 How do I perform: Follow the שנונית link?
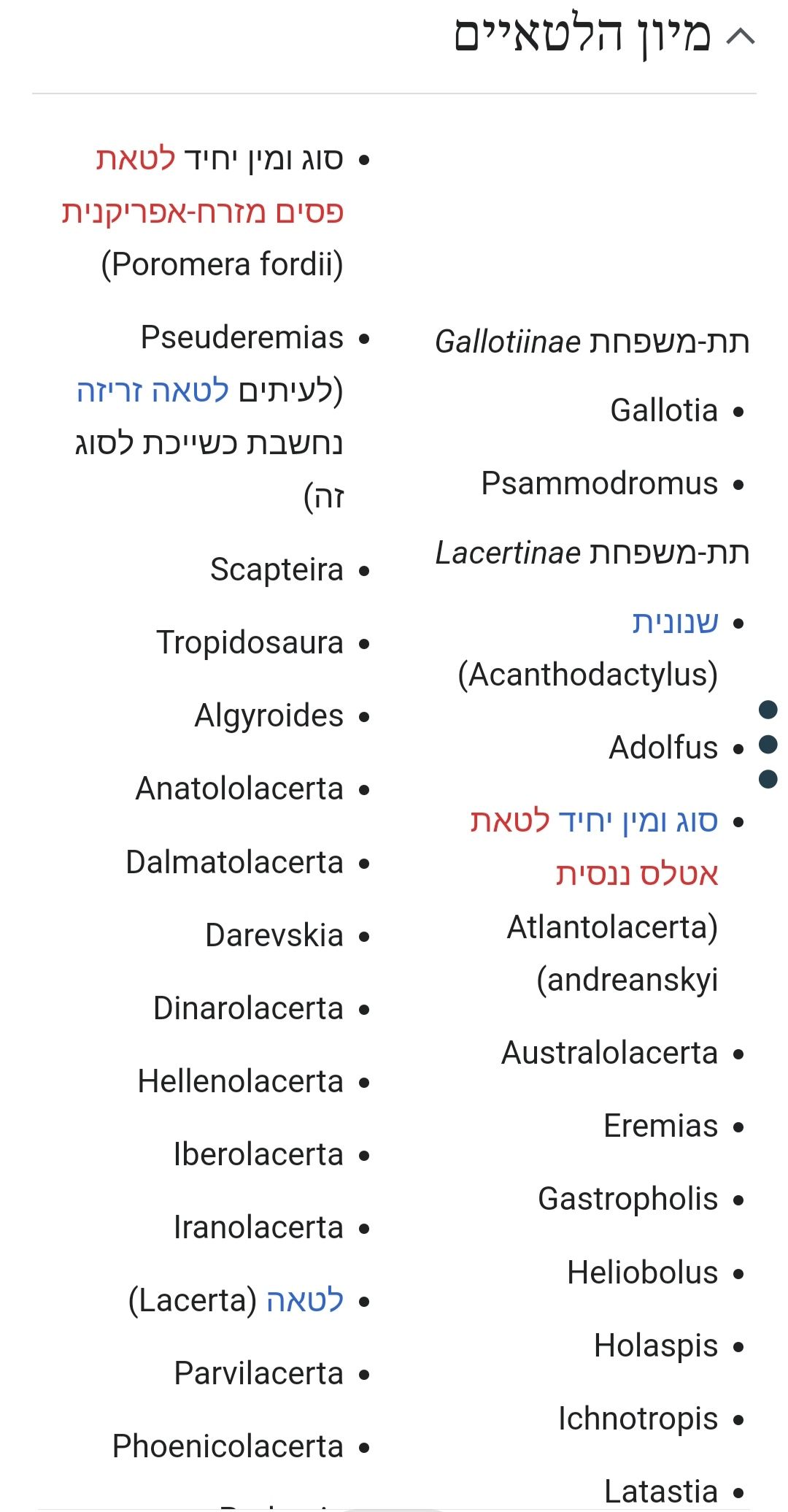pos(675,622)
